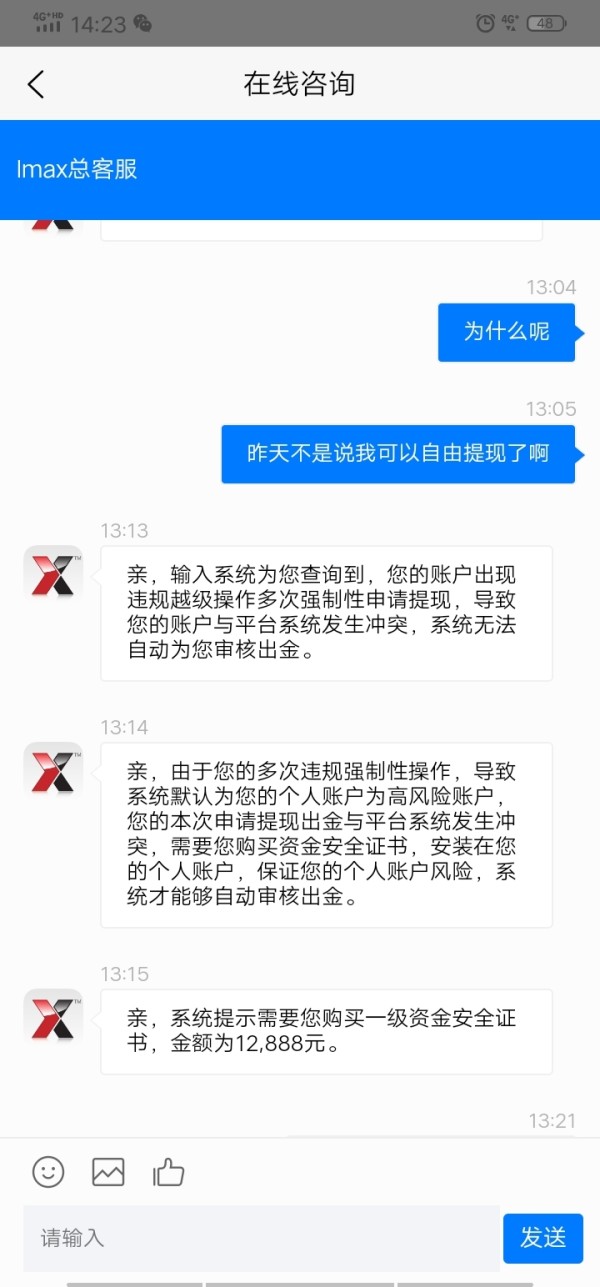
Task: Go back from the 在线咨询 screen
Action: click(36, 84)
